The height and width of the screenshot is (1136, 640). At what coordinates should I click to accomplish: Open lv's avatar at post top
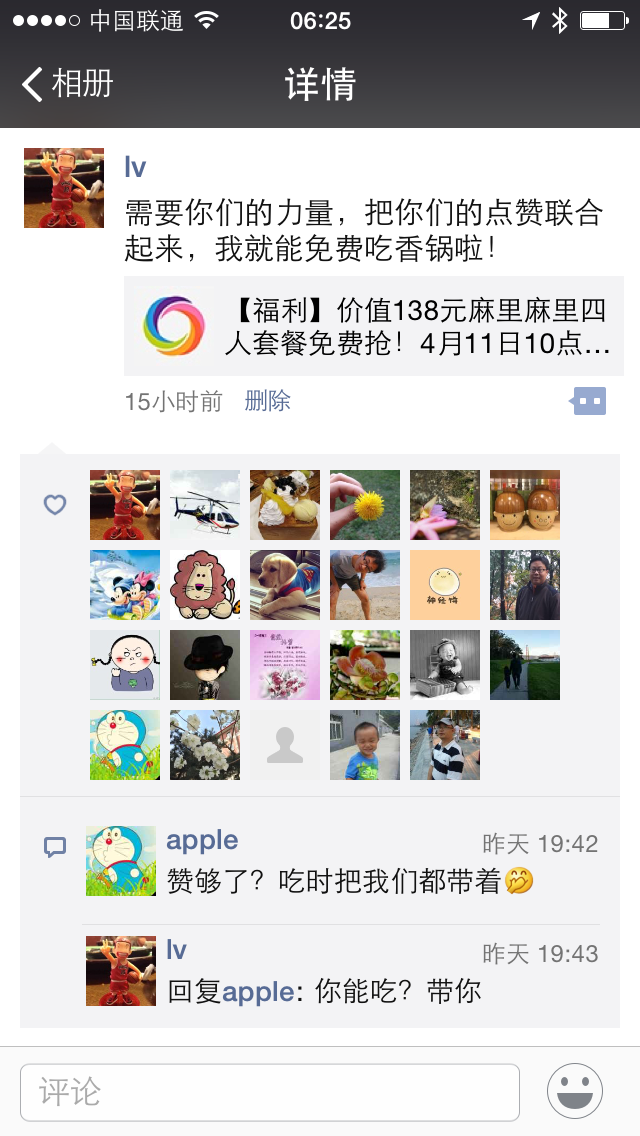click(64, 188)
